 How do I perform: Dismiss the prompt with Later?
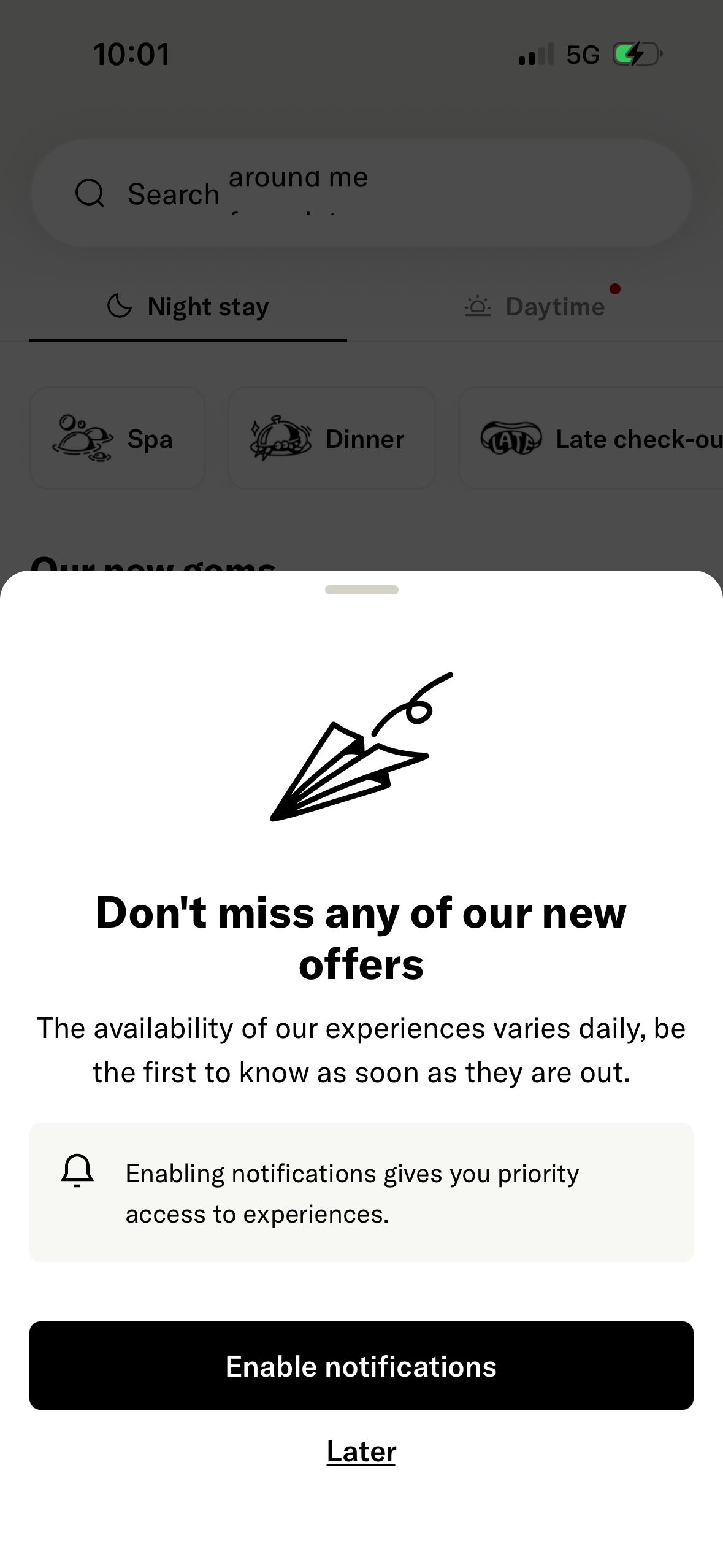tap(361, 1451)
